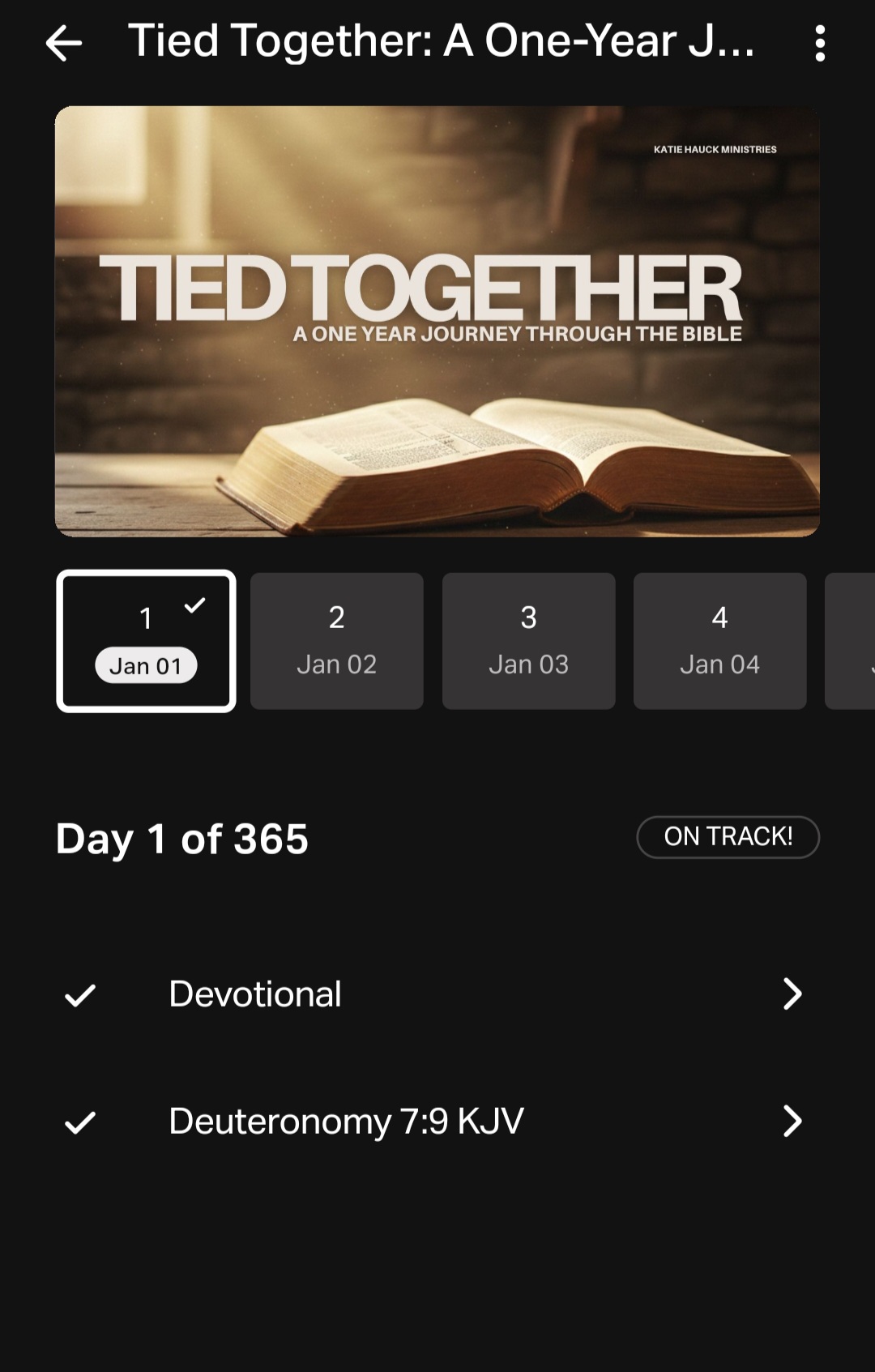Image resolution: width=875 pixels, height=1372 pixels.
Task: Read Deuteronomy 7:9 KJV
Action: tap(437, 1122)
